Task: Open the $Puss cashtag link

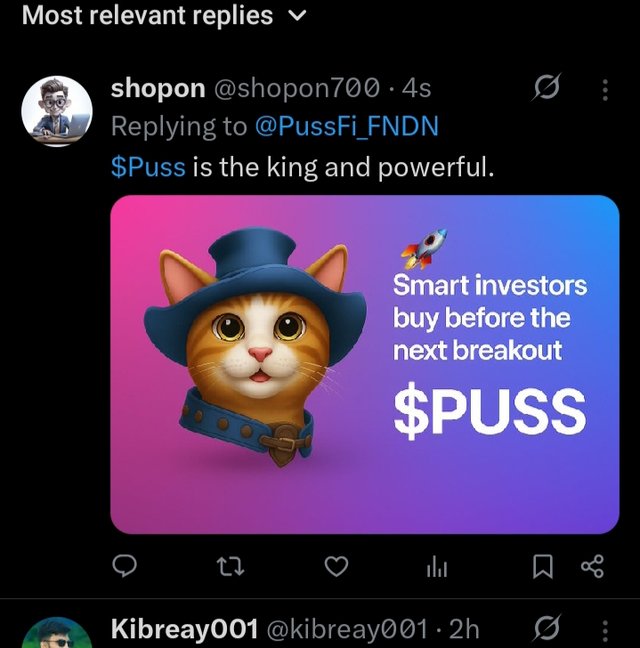Action: [148, 166]
